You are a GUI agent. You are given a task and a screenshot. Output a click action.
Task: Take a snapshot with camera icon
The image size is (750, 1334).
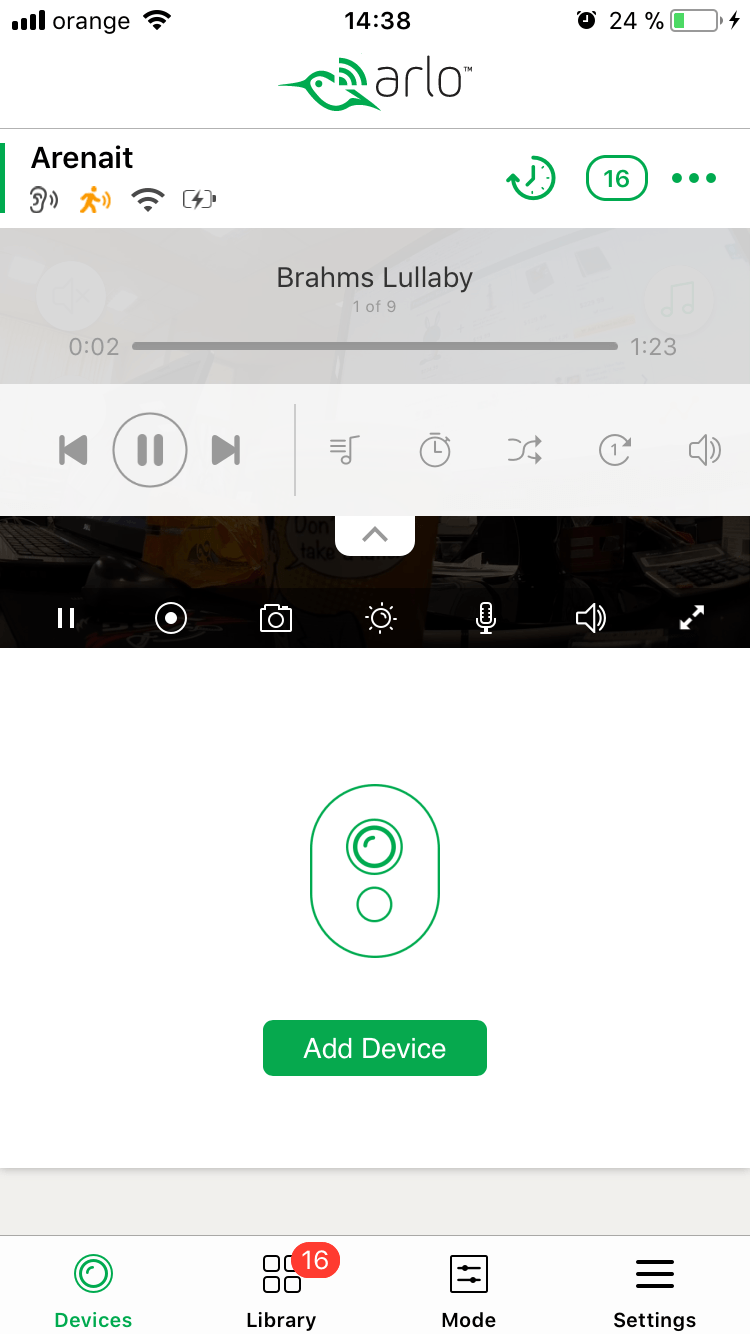pyautogui.click(x=275, y=619)
